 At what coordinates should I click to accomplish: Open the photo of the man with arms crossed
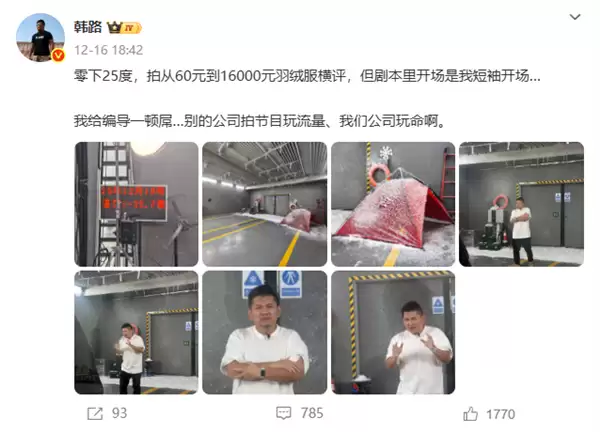[x=264, y=331]
